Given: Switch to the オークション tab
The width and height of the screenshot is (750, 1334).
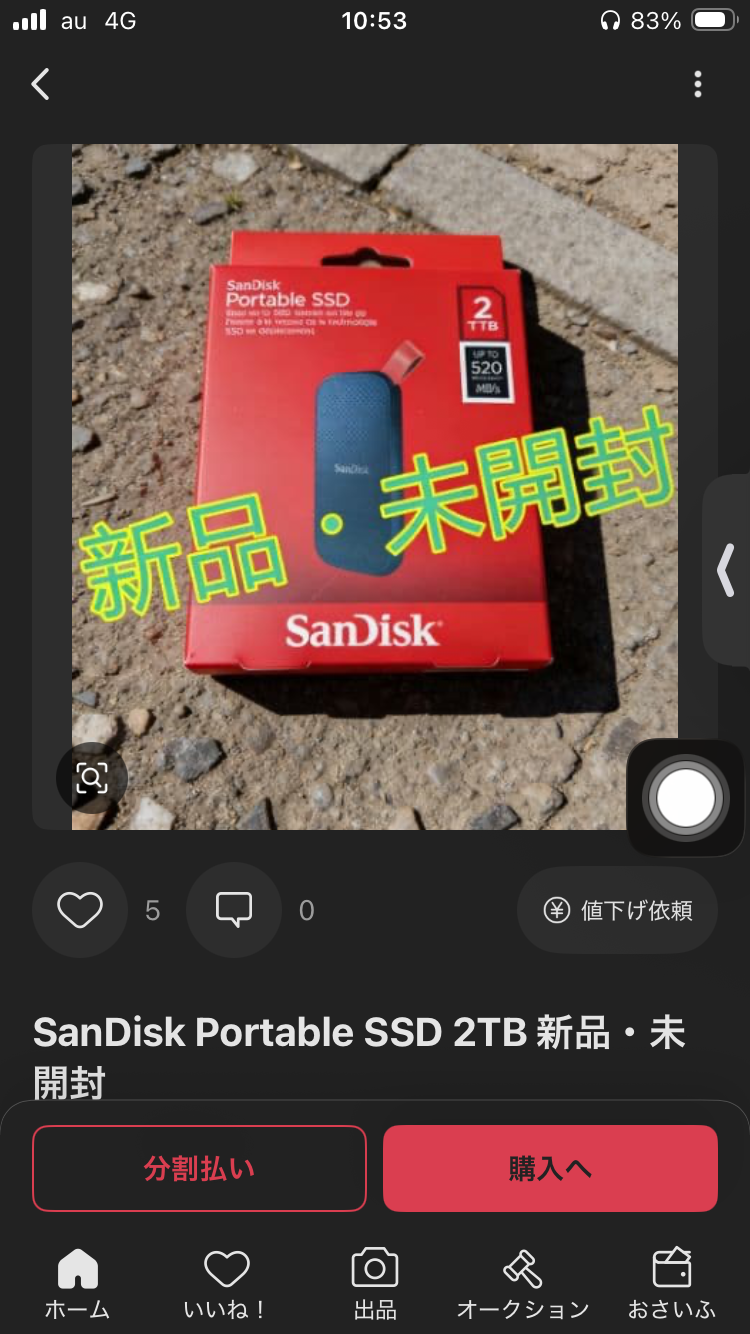Looking at the screenshot, I should [x=523, y=1284].
